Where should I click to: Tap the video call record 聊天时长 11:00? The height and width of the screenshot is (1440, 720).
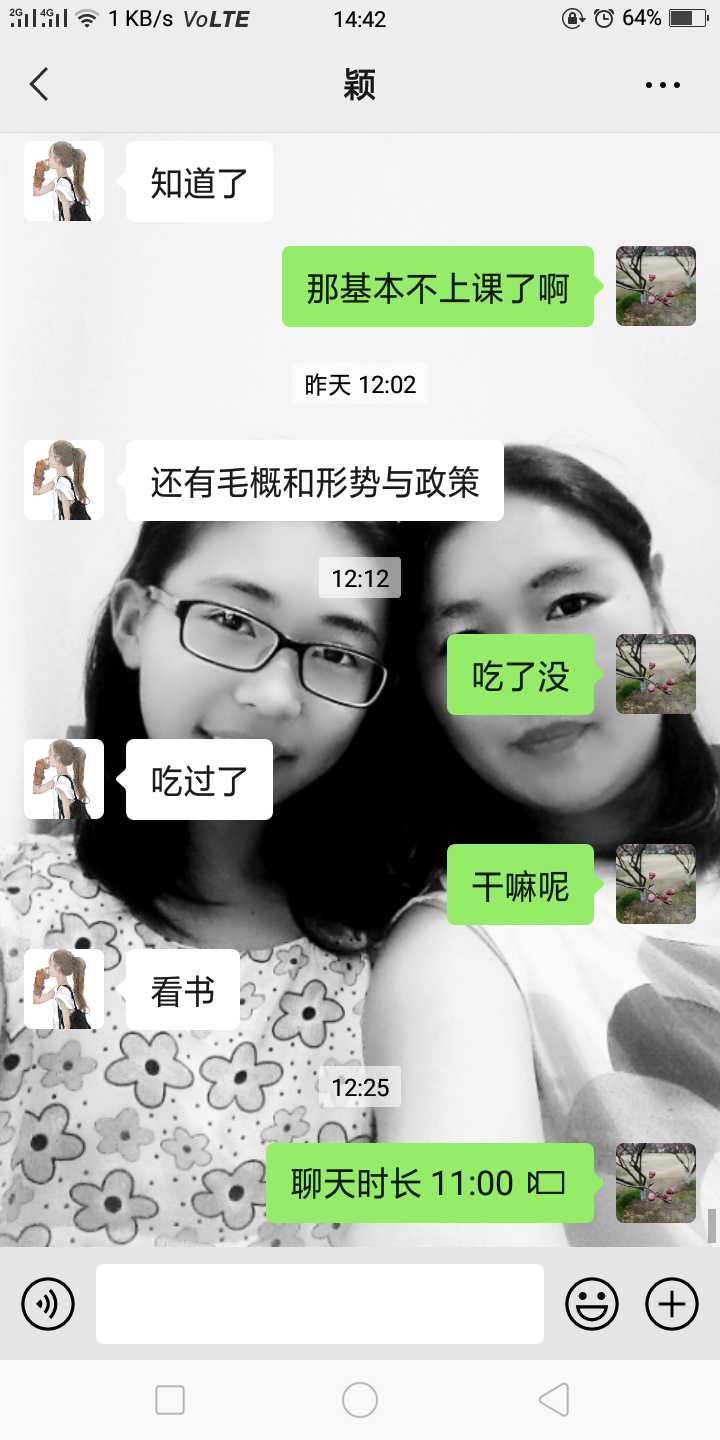(x=430, y=1184)
